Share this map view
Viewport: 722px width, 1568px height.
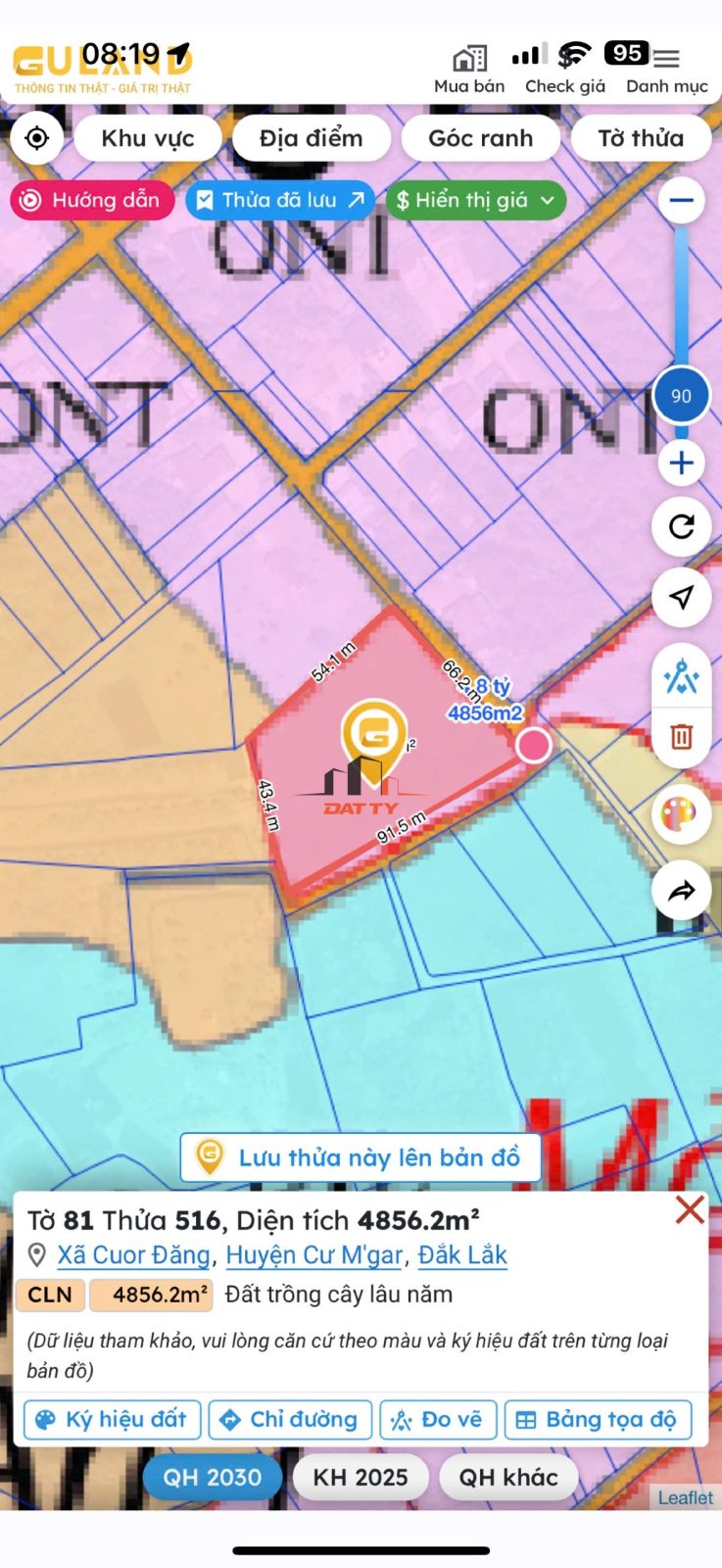point(682,890)
